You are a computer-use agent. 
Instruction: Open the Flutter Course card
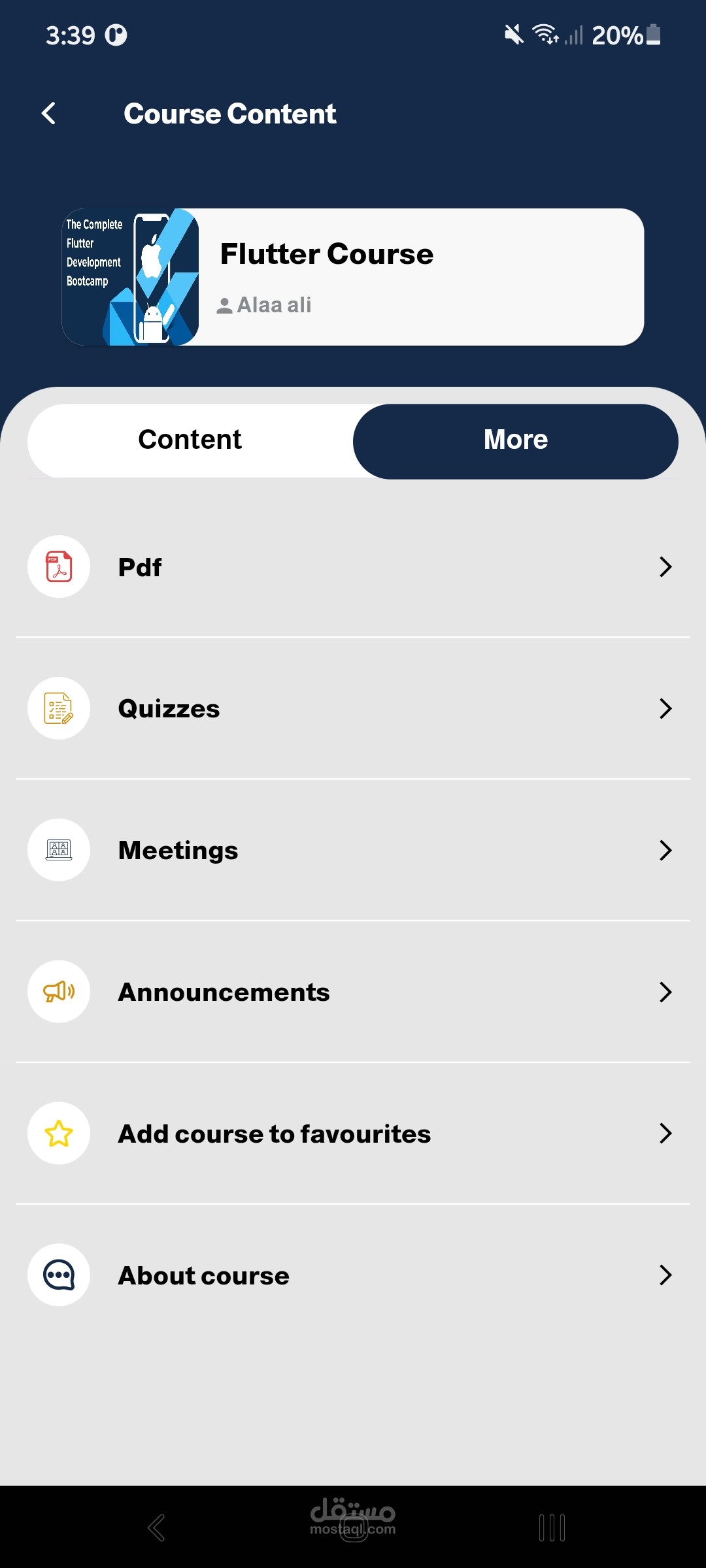tap(353, 277)
